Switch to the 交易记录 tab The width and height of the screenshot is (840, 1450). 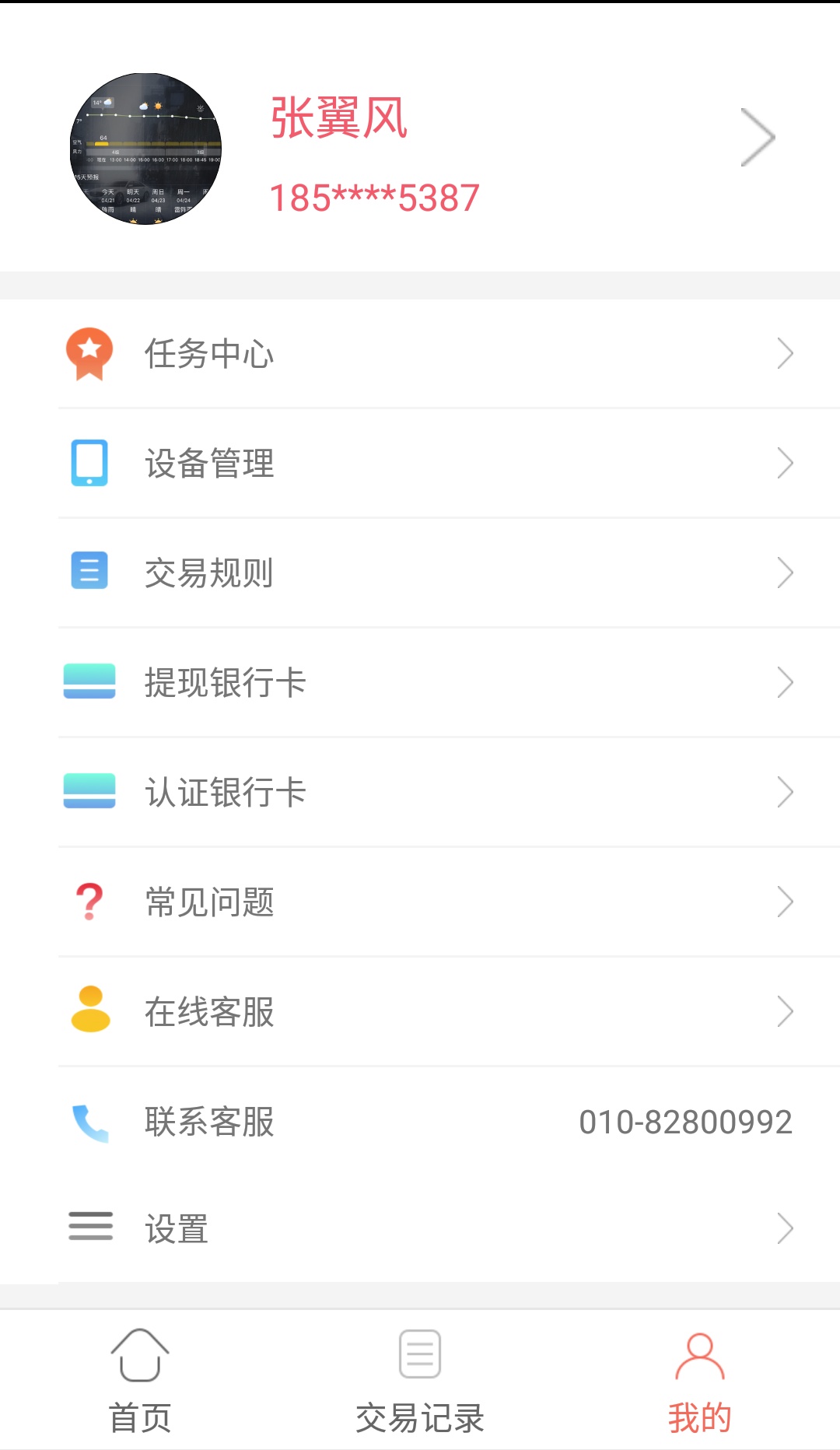pyautogui.click(x=420, y=1381)
